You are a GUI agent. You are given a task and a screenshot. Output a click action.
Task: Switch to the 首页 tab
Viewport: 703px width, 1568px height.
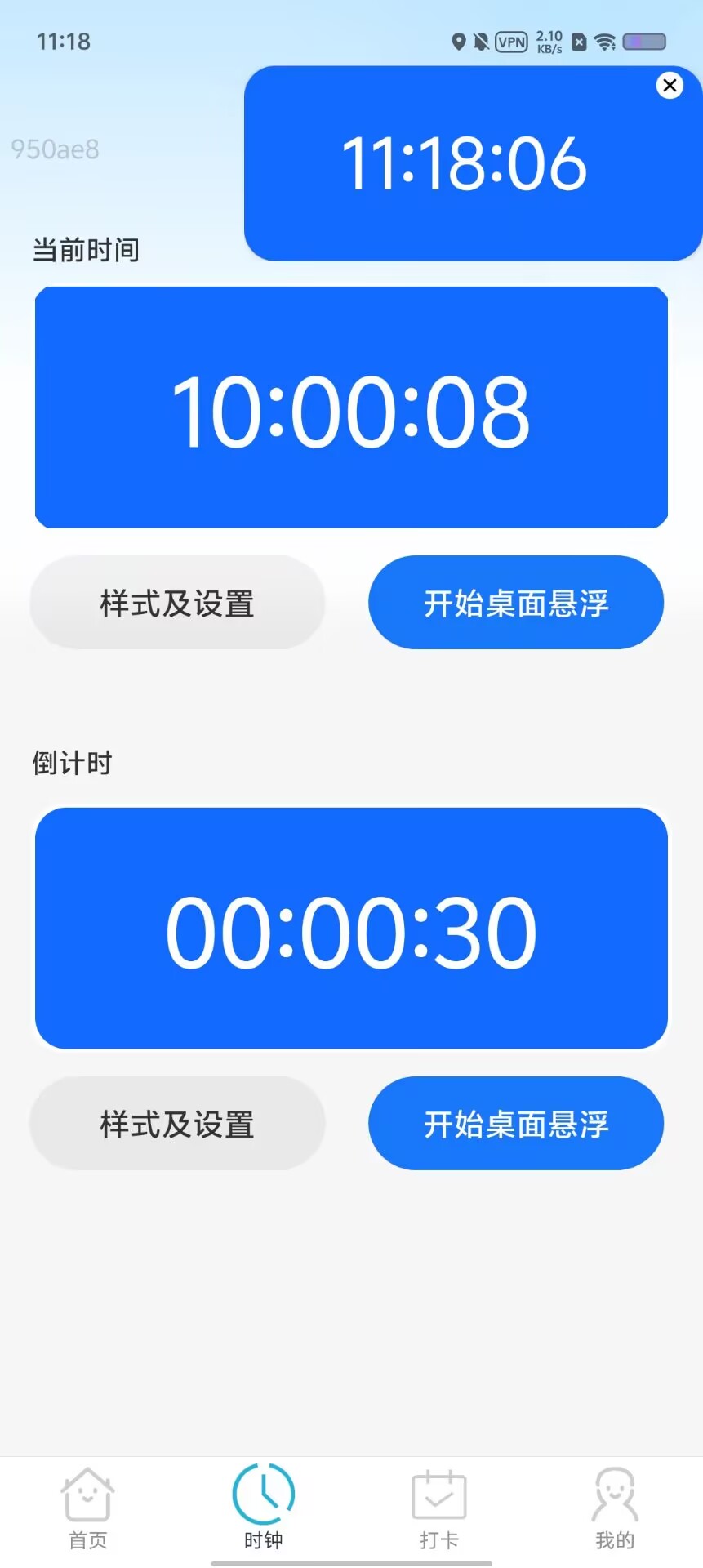(x=88, y=1509)
